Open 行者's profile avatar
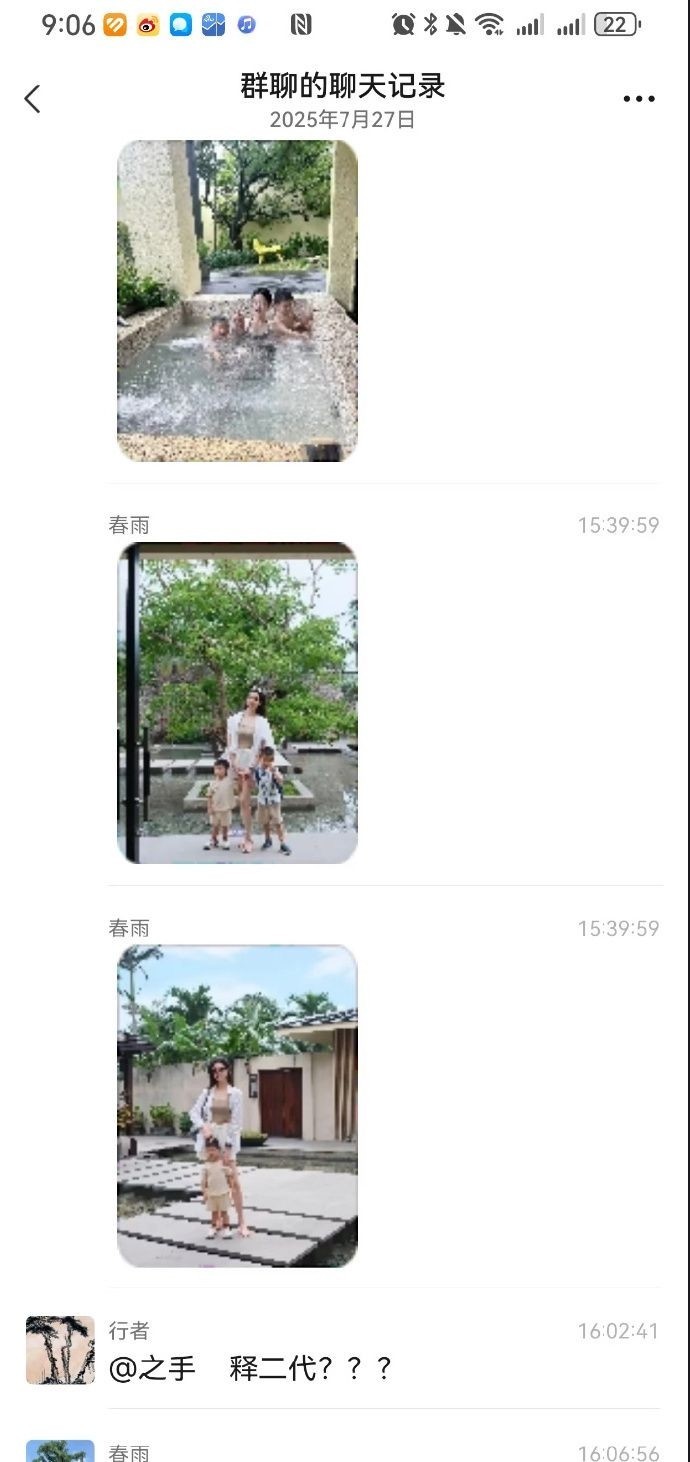The height and width of the screenshot is (1462, 690). coord(60,1350)
